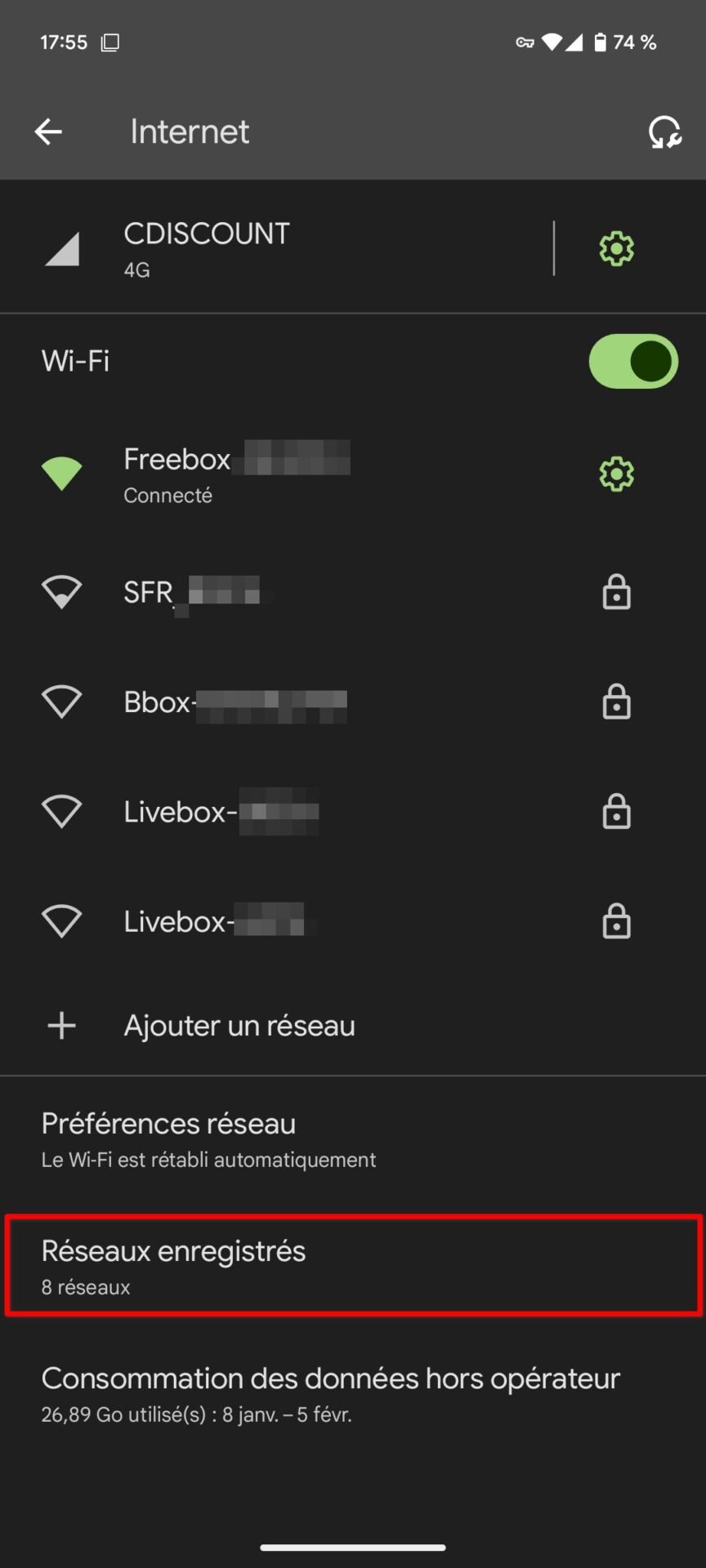Open the CDISCOUNT 4G mobile network row

[x=275, y=248]
